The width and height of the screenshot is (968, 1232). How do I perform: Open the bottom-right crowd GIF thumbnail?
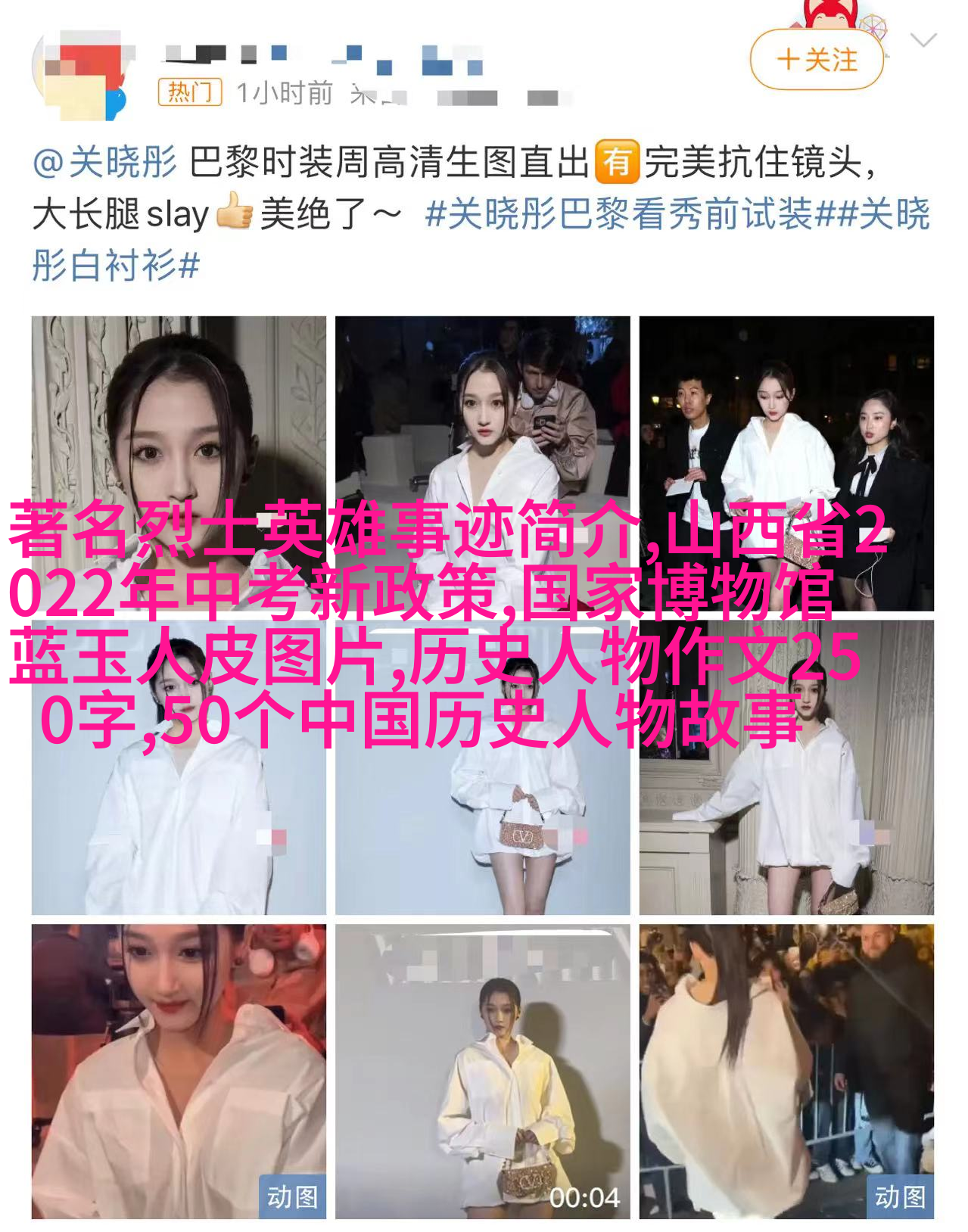[786, 1070]
